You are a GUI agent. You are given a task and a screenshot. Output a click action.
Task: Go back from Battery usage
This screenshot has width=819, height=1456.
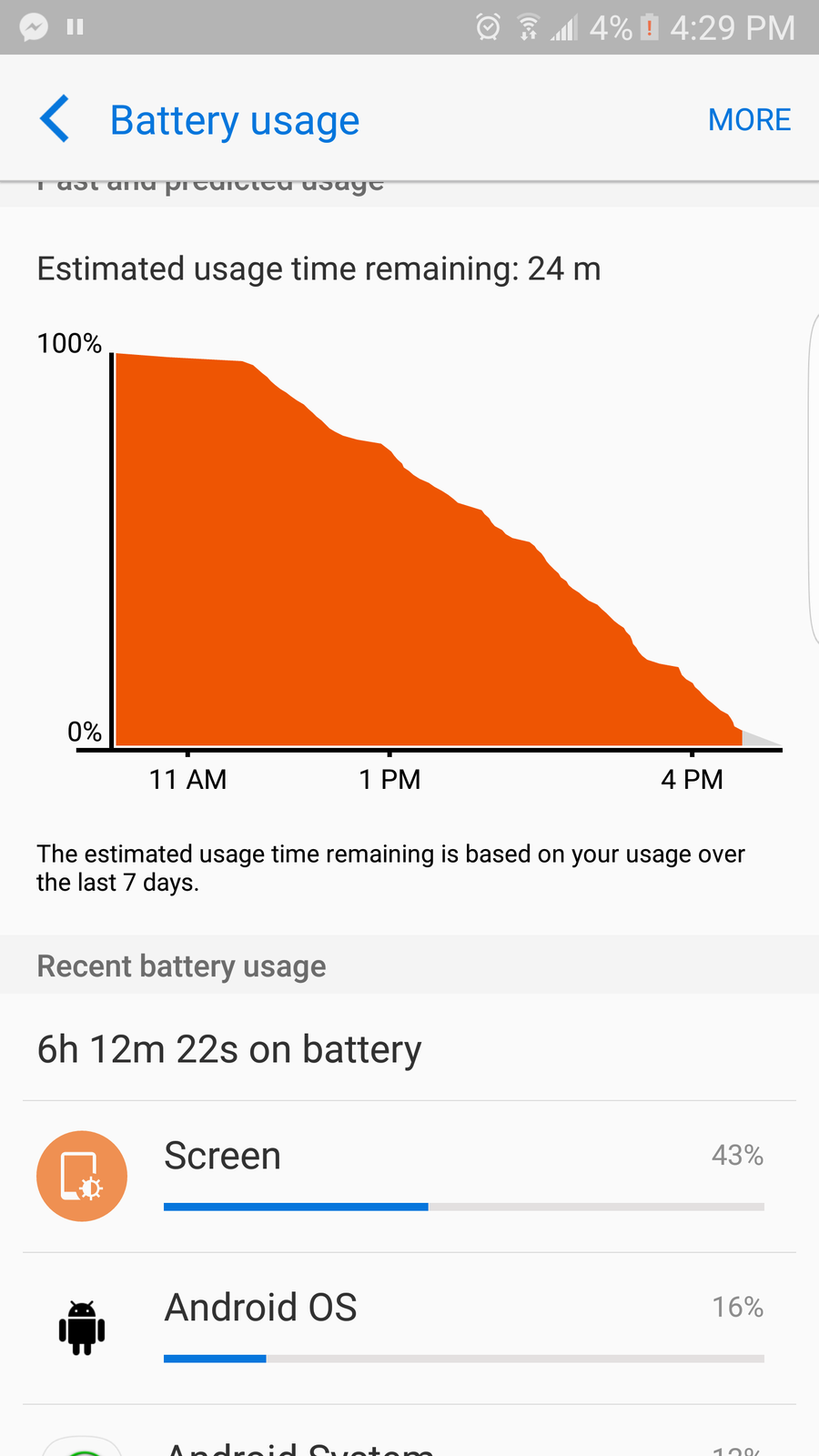(x=55, y=119)
